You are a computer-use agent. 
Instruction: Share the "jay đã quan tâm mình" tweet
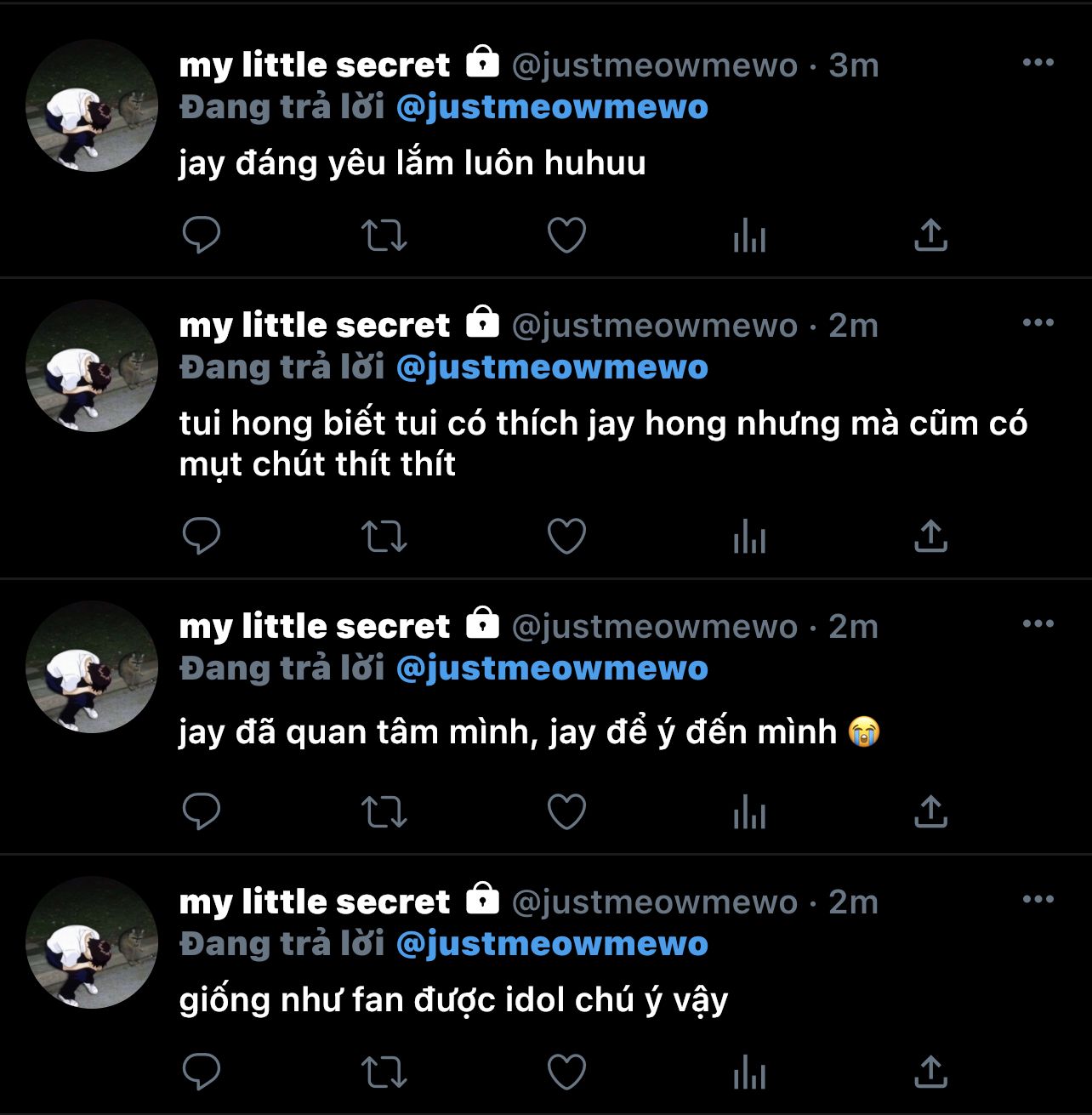pyautogui.click(x=930, y=811)
